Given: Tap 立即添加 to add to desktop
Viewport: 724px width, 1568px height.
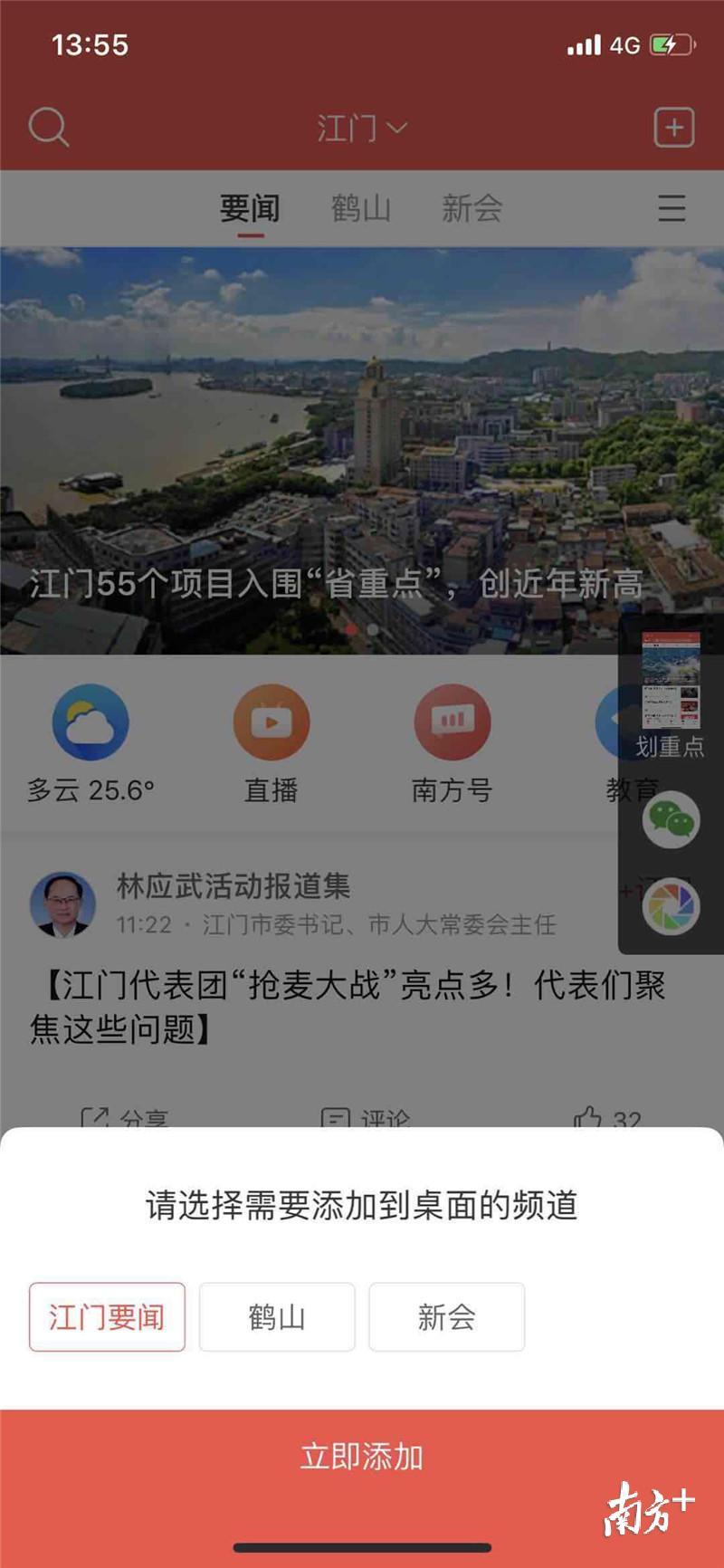Looking at the screenshot, I should [x=362, y=1456].
